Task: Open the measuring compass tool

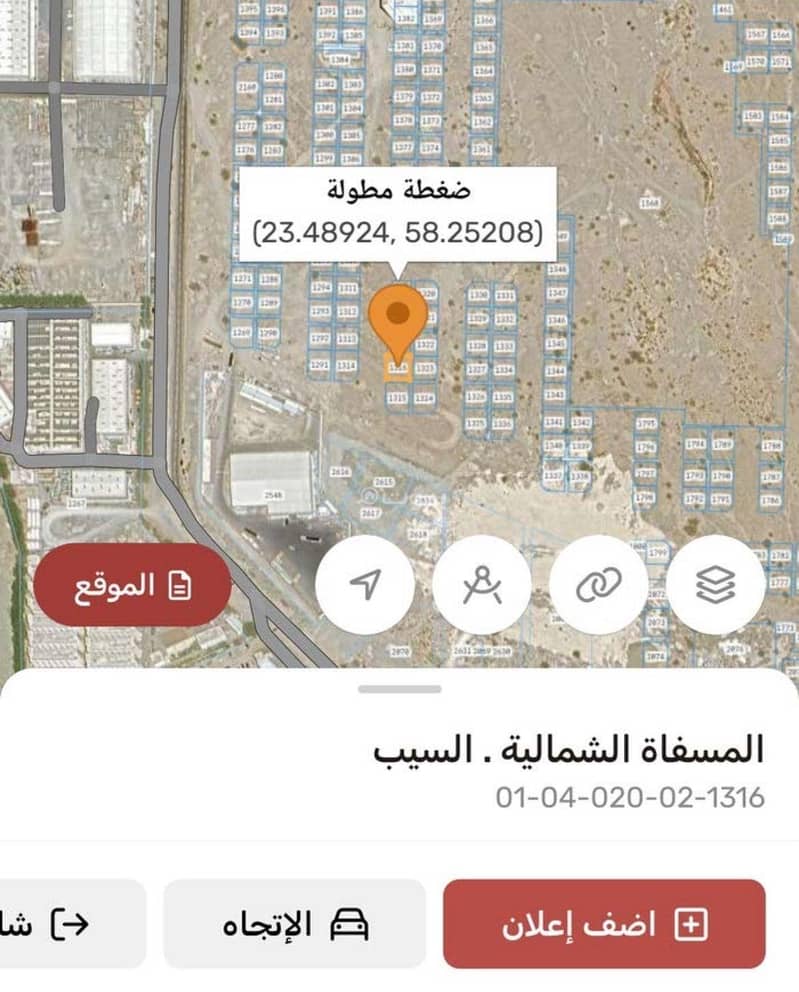Action: (482, 586)
